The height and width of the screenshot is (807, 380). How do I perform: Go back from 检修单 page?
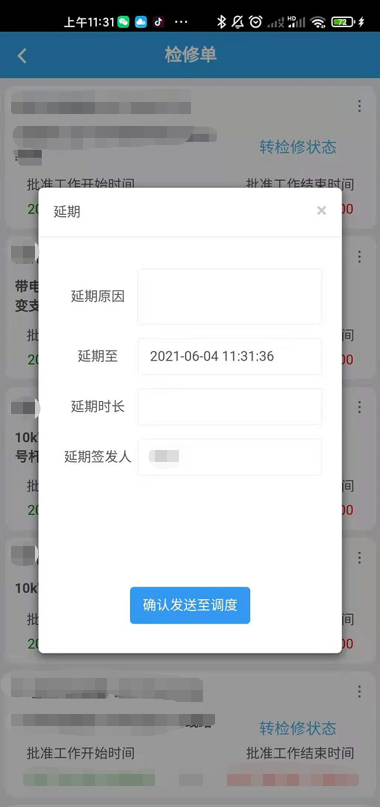tap(22, 56)
